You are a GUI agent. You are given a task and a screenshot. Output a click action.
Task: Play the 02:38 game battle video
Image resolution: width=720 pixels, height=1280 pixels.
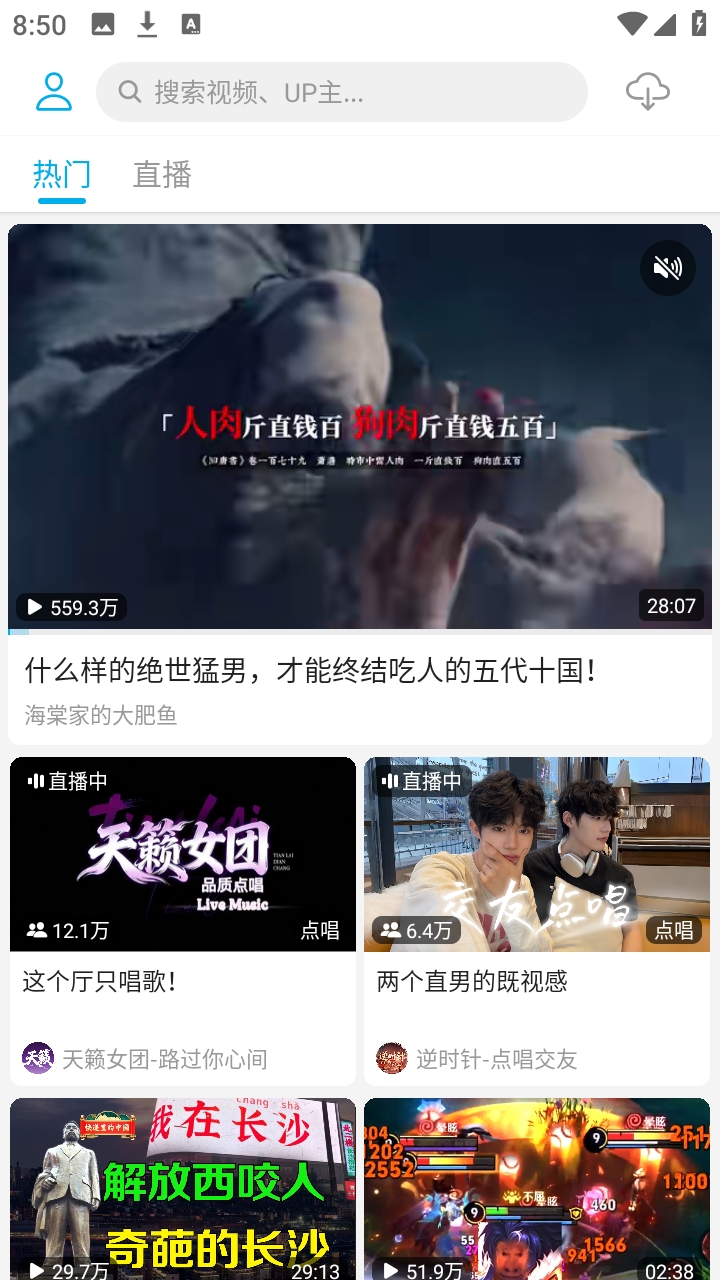(537, 1190)
